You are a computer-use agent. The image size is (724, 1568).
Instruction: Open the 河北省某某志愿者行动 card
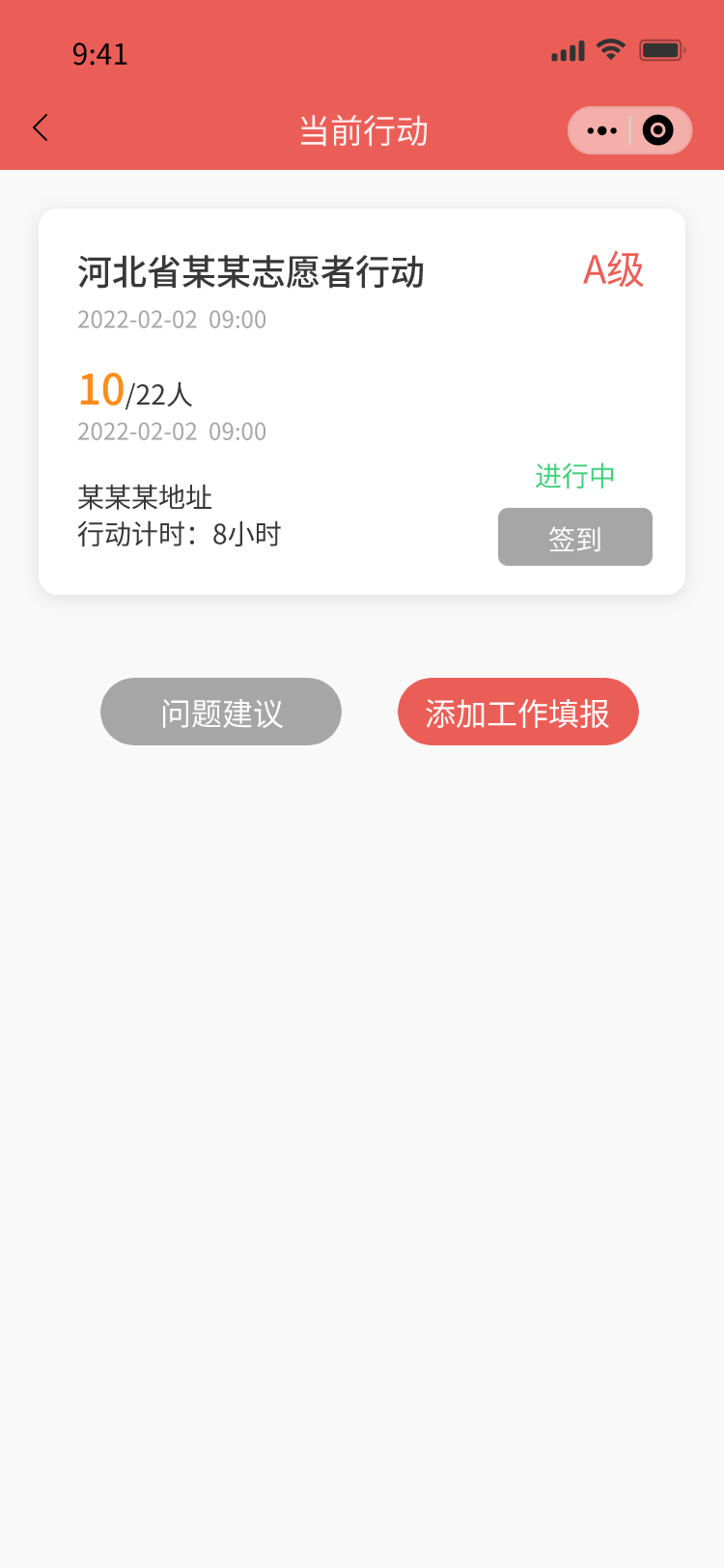pos(362,402)
